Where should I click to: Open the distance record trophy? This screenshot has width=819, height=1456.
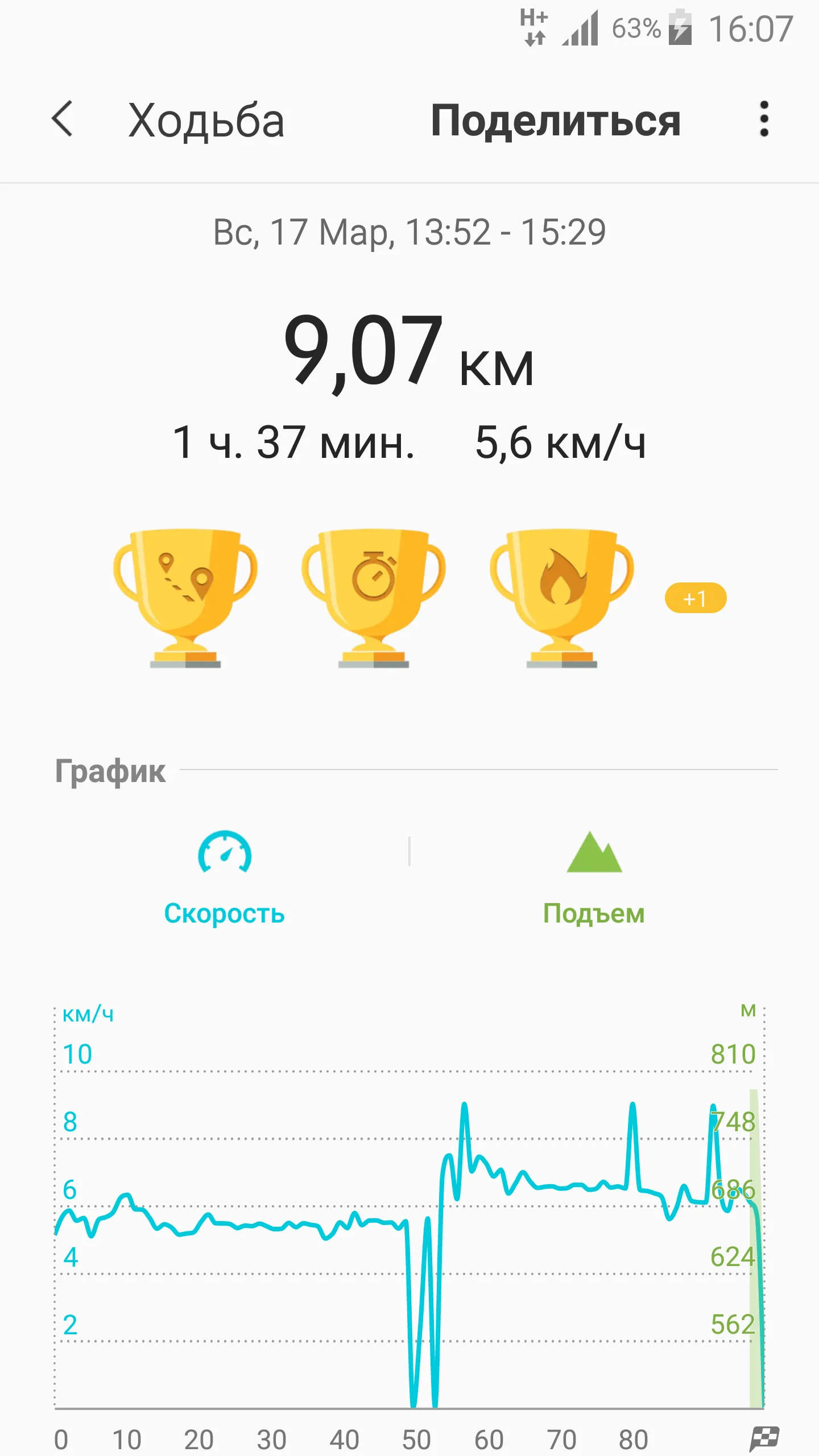[185, 597]
